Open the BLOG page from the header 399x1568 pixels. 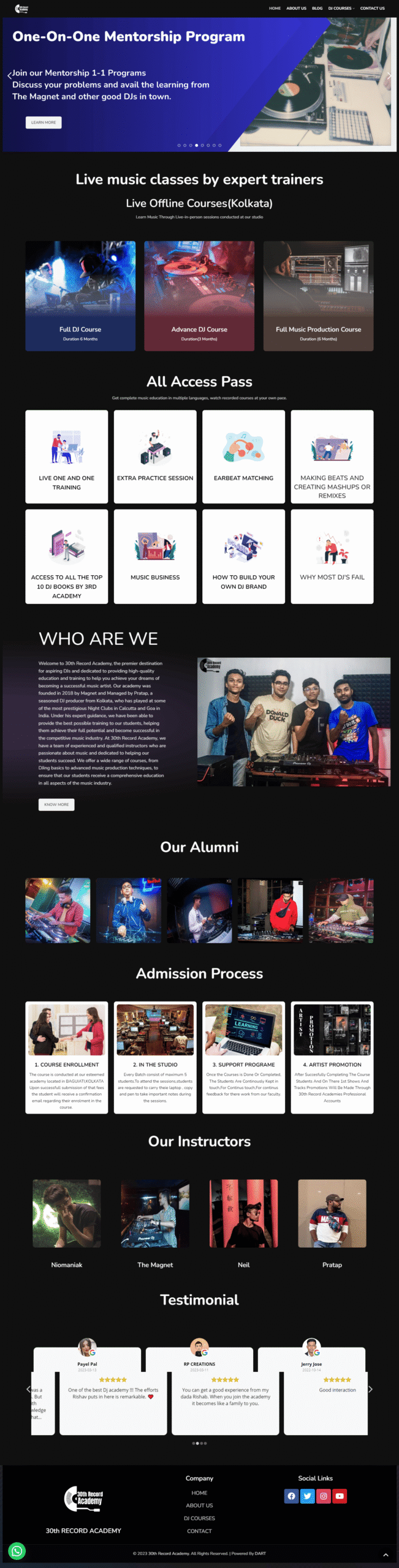(317, 9)
